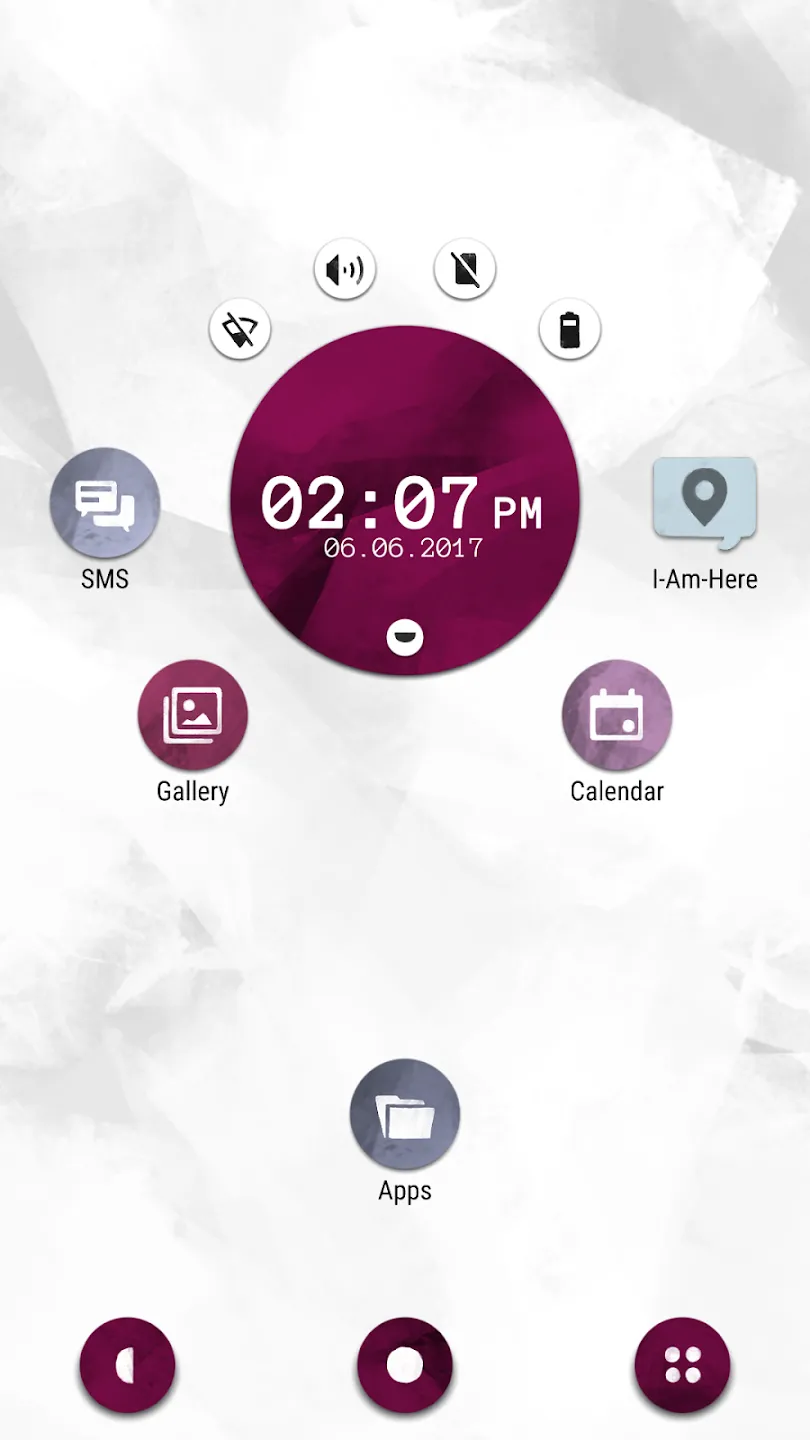
Task: Launch the I-Am-Here app
Action: click(705, 503)
